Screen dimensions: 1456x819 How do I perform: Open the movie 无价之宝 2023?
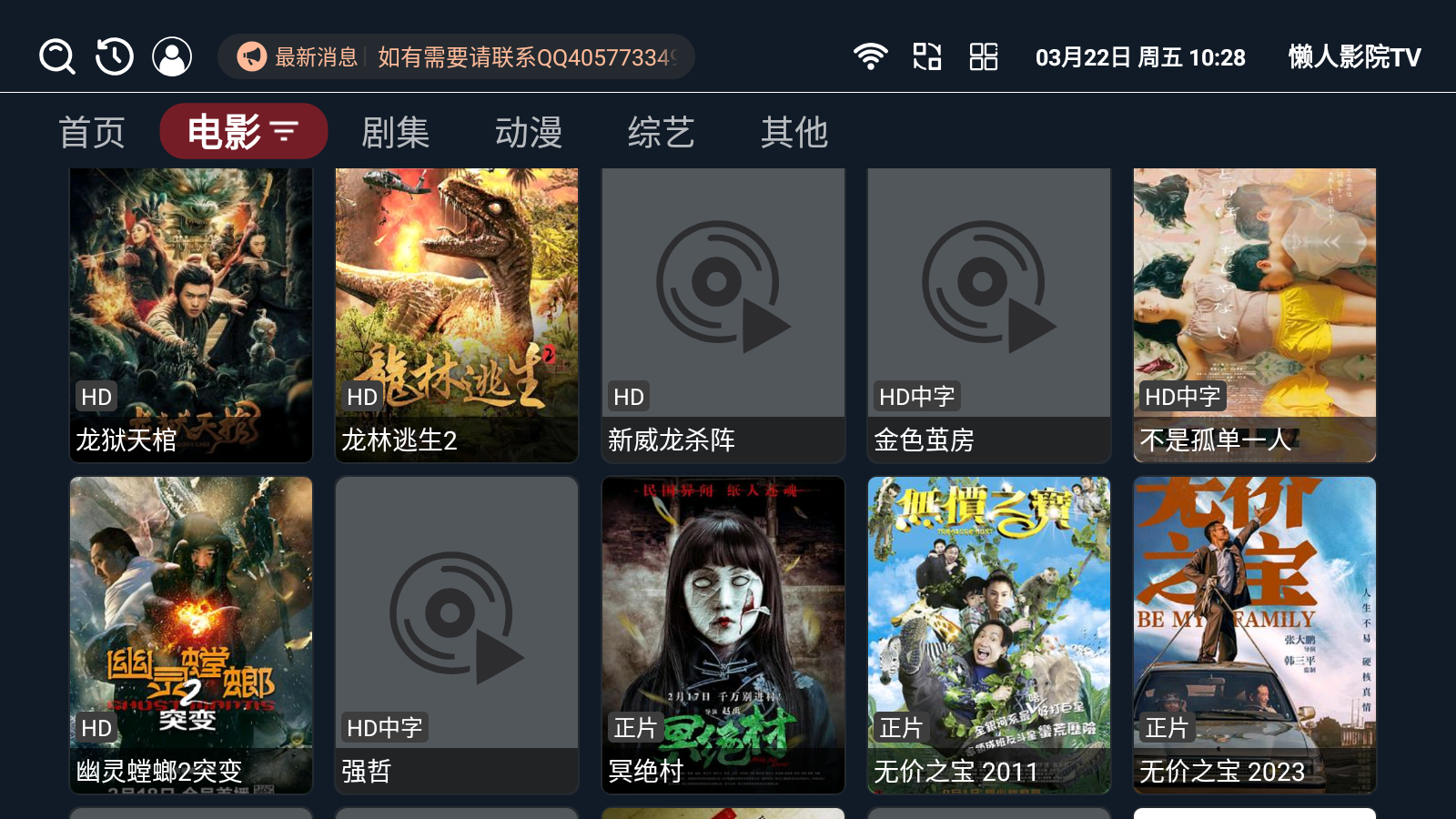1255,634
